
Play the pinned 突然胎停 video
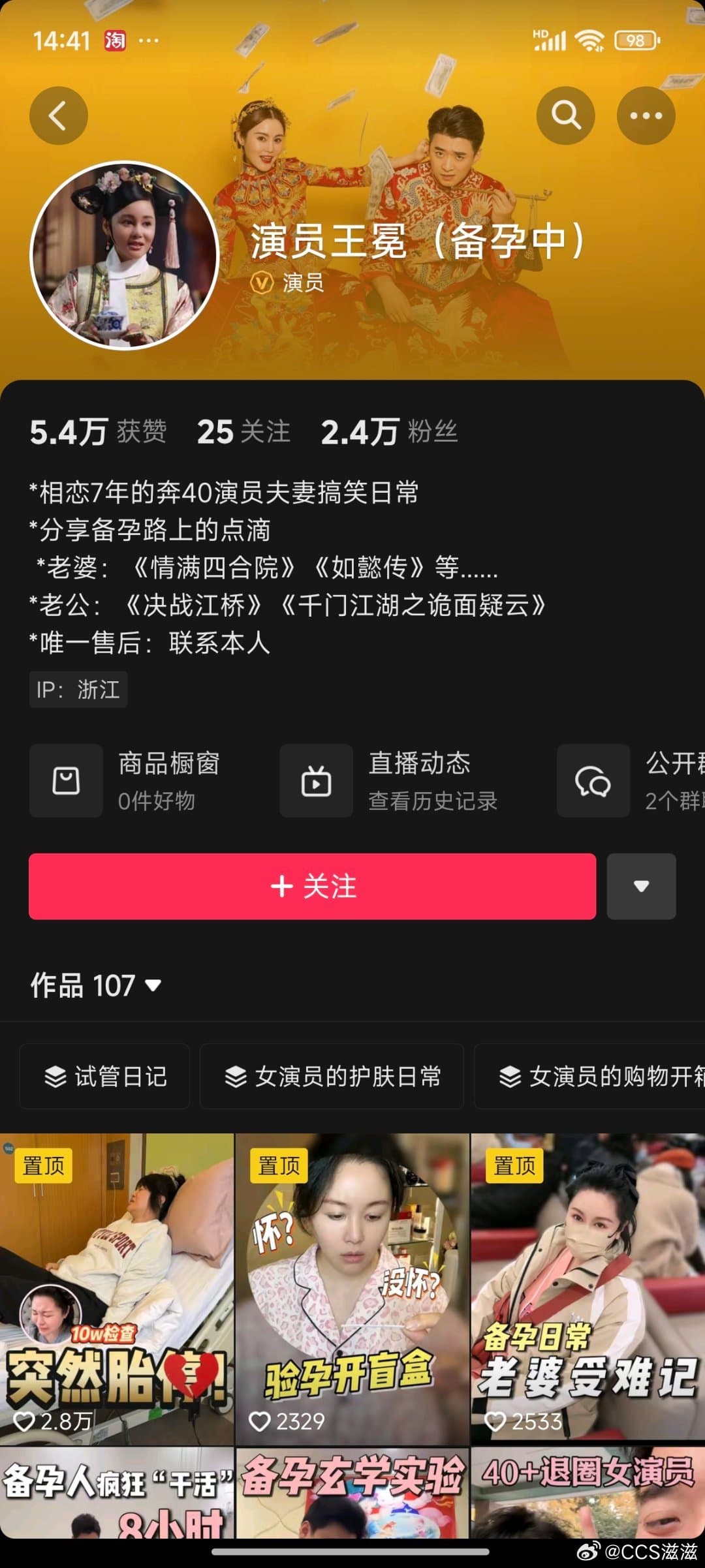point(116,1289)
